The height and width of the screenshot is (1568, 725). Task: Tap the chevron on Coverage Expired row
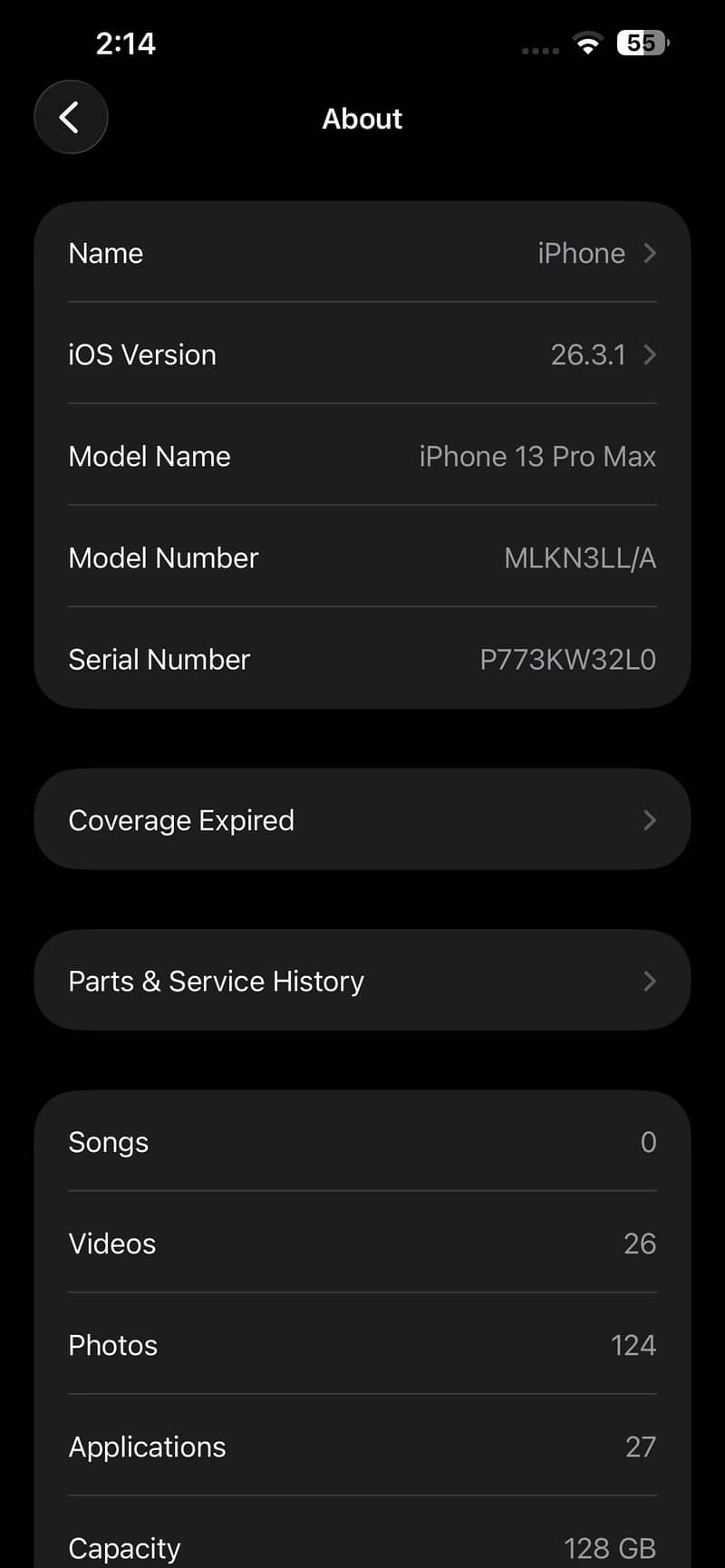tap(650, 819)
